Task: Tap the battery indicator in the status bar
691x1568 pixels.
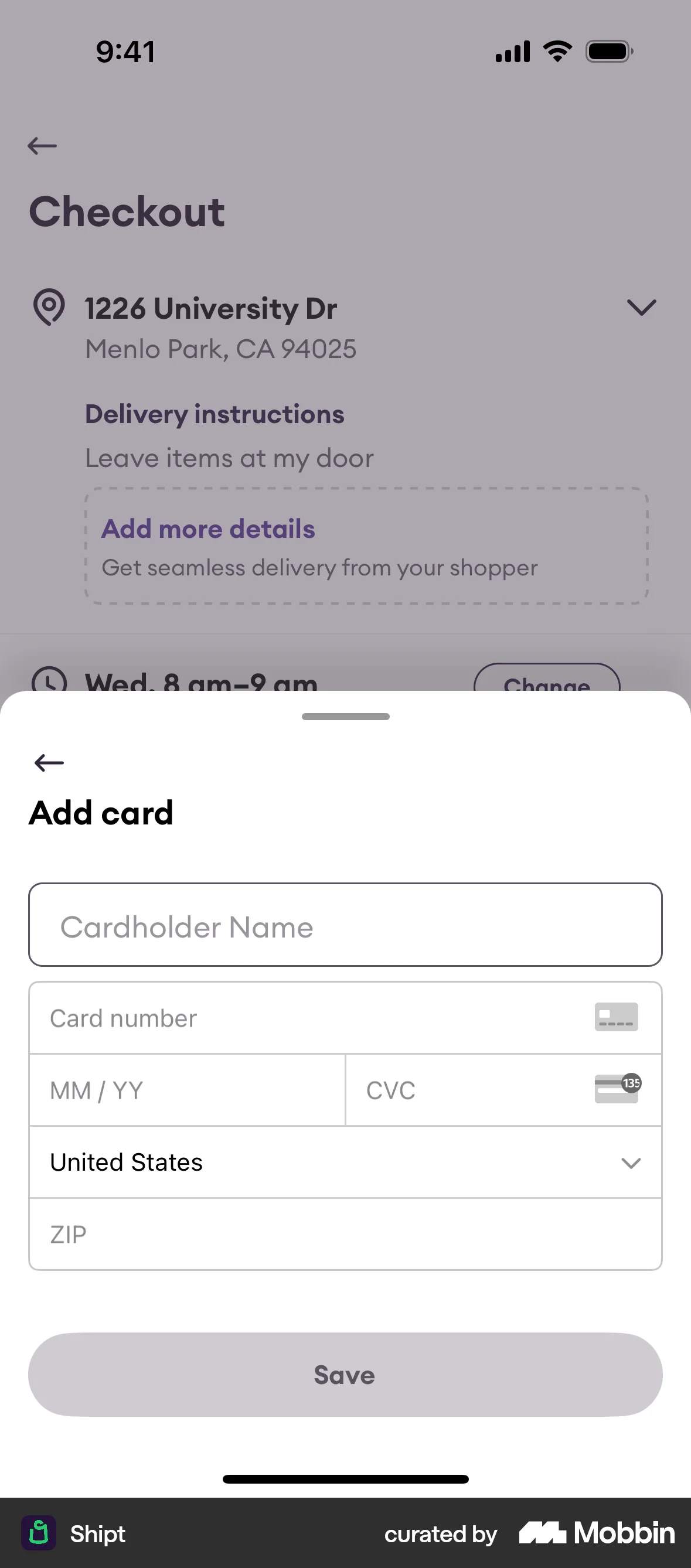Action: click(608, 51)
